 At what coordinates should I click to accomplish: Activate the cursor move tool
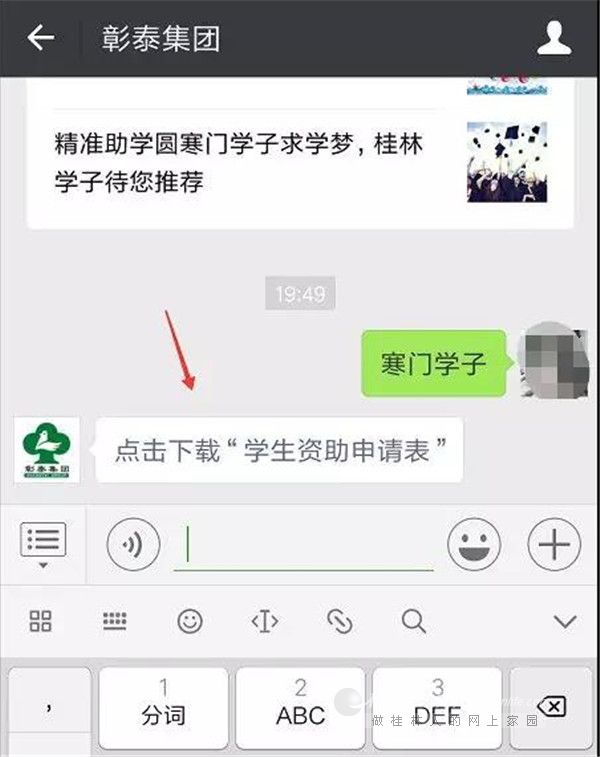tap(265, 621)
